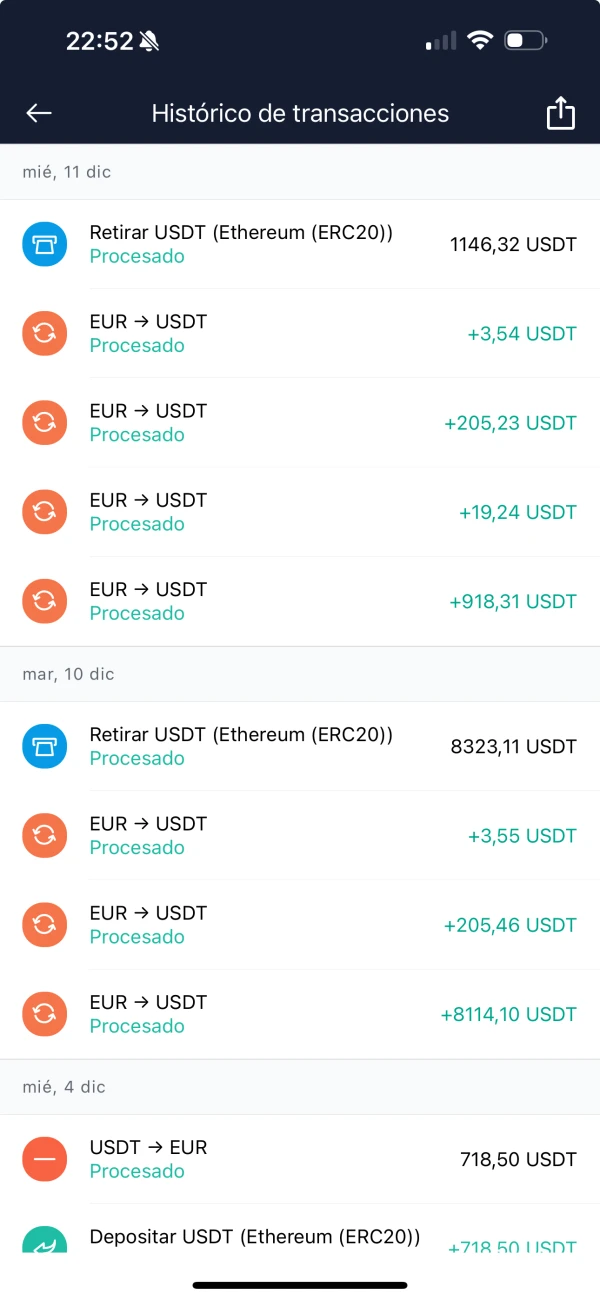Go back from Histórico de transacciones

tap(39, 113)
